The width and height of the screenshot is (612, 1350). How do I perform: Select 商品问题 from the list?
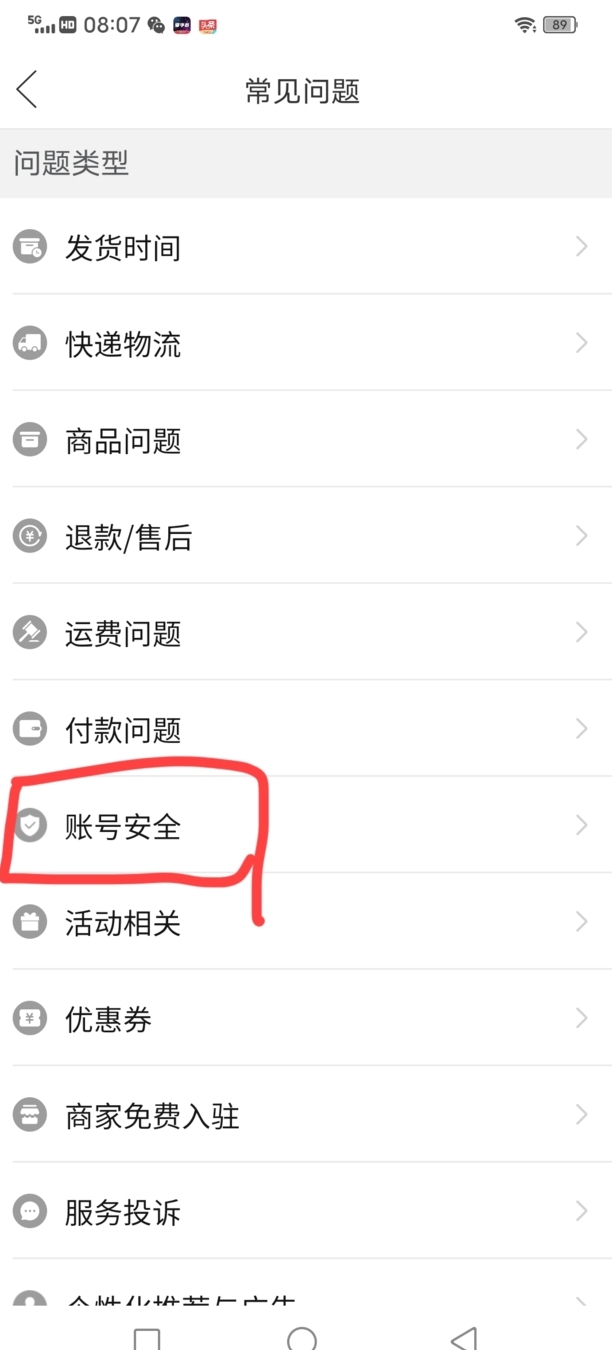pyautogui.click(x=306, y=439)
